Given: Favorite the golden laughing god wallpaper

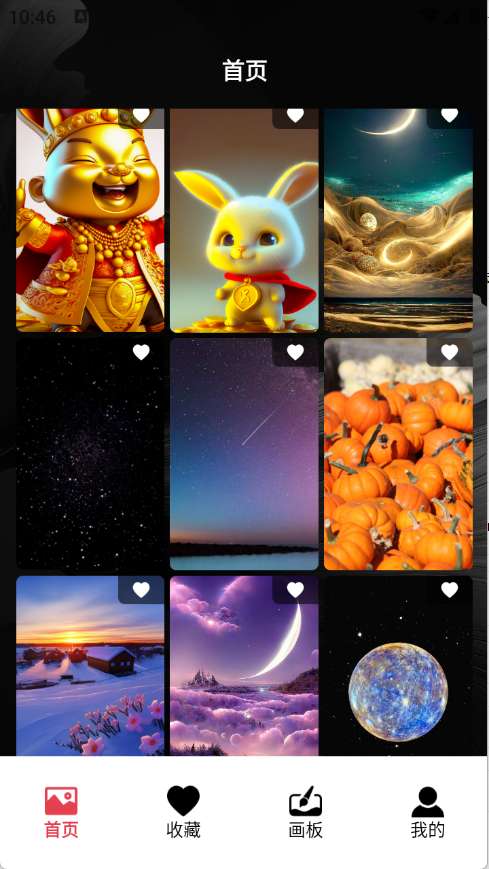Looking at the screenshot, I should (x=141, y=116).
